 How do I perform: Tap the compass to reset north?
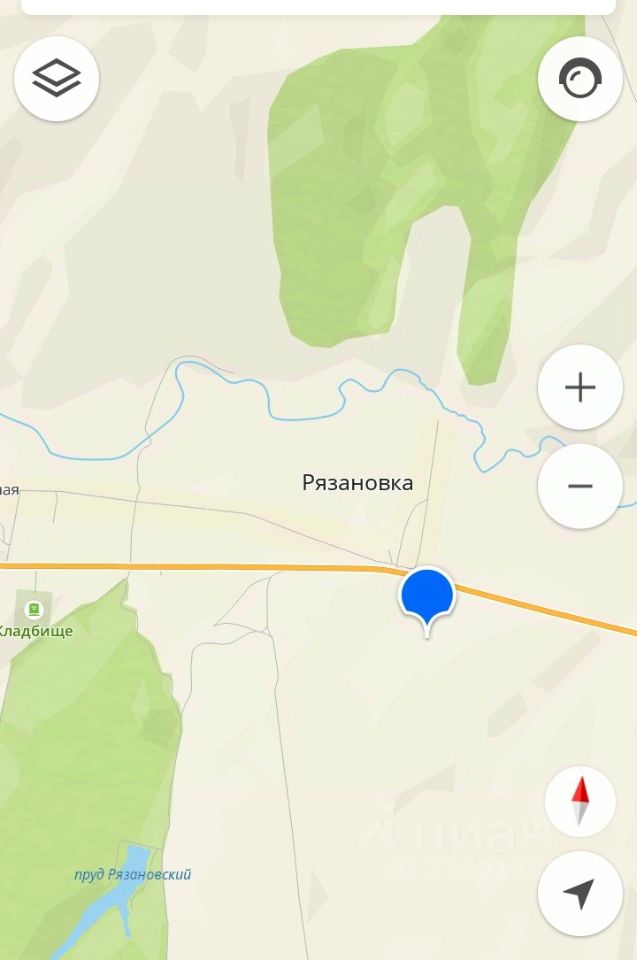pos(580,801)
